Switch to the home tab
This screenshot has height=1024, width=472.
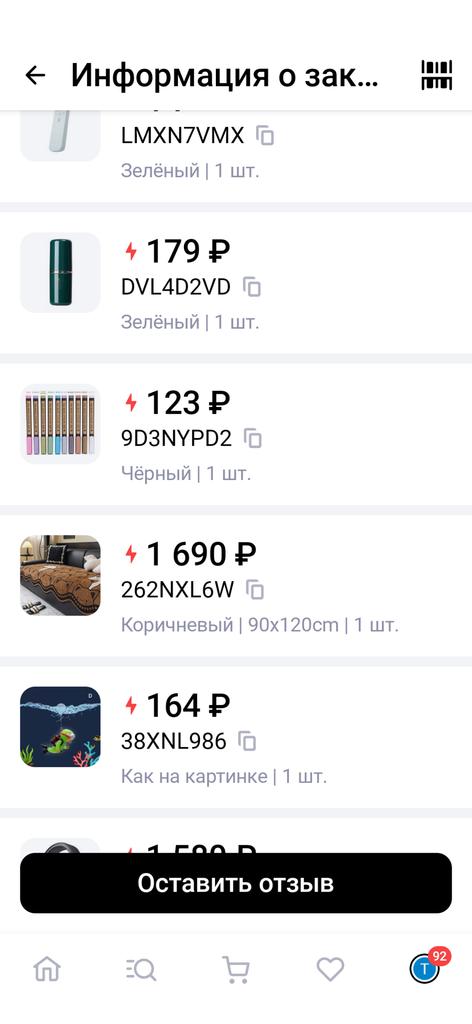click(x=47, y=969)
